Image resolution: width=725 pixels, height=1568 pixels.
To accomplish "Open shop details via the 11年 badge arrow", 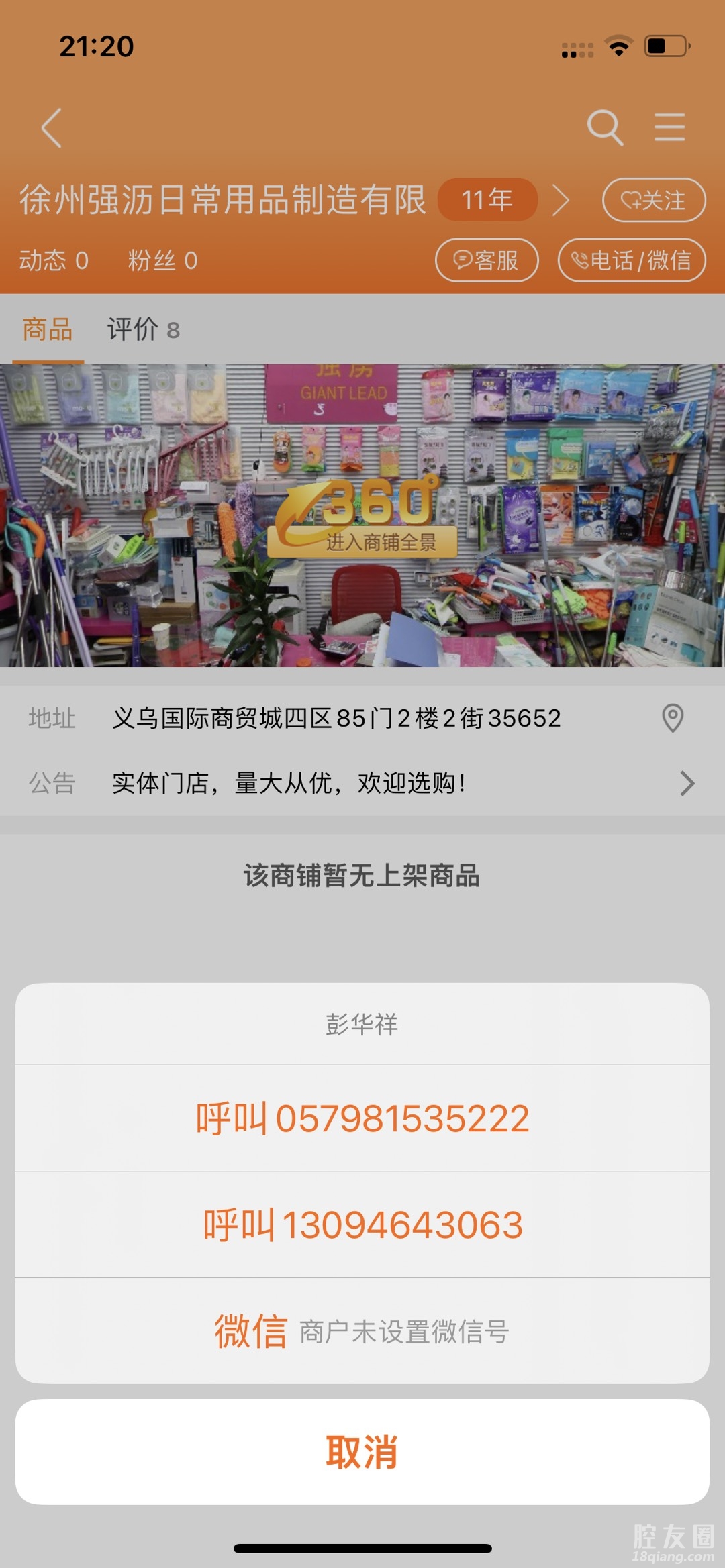I will click(x=561, y=200).
